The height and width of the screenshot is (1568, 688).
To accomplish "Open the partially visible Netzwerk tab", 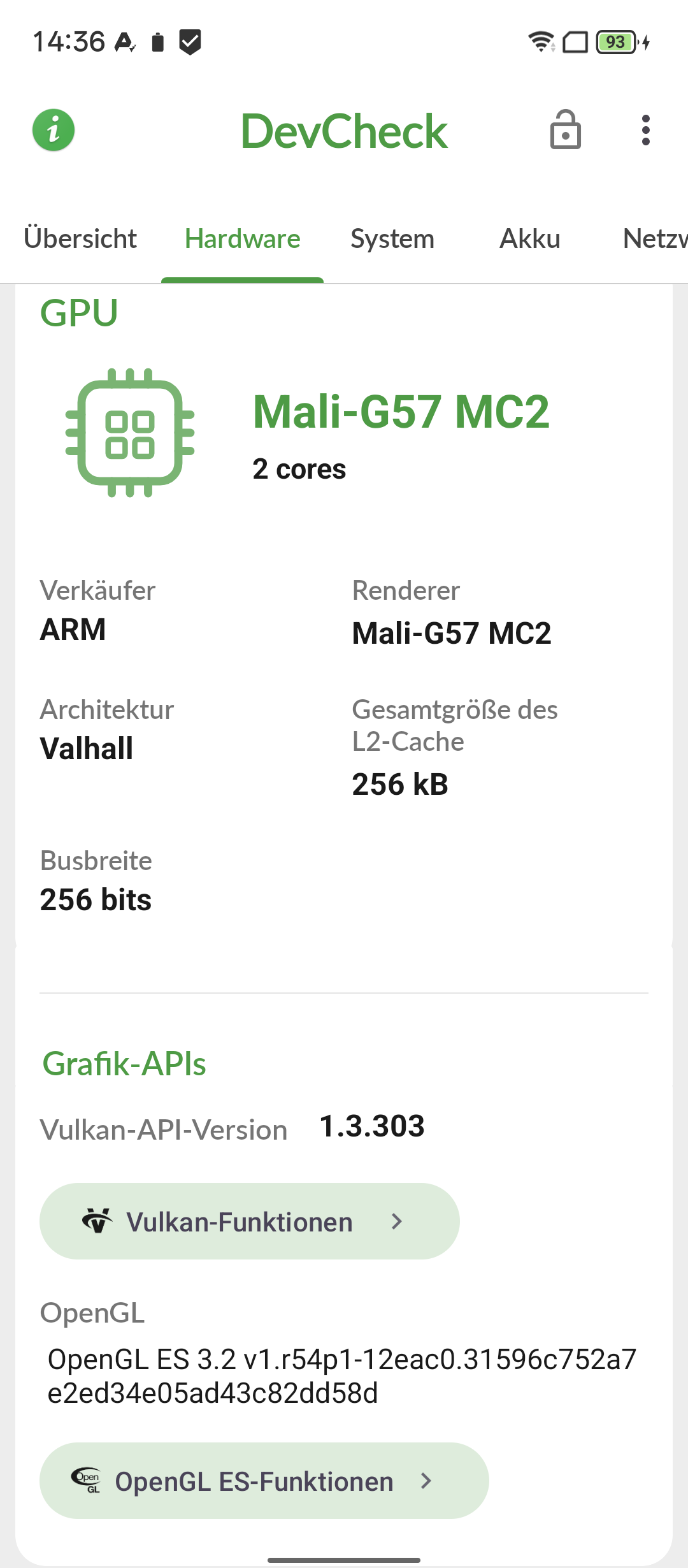I will point(654,239).
